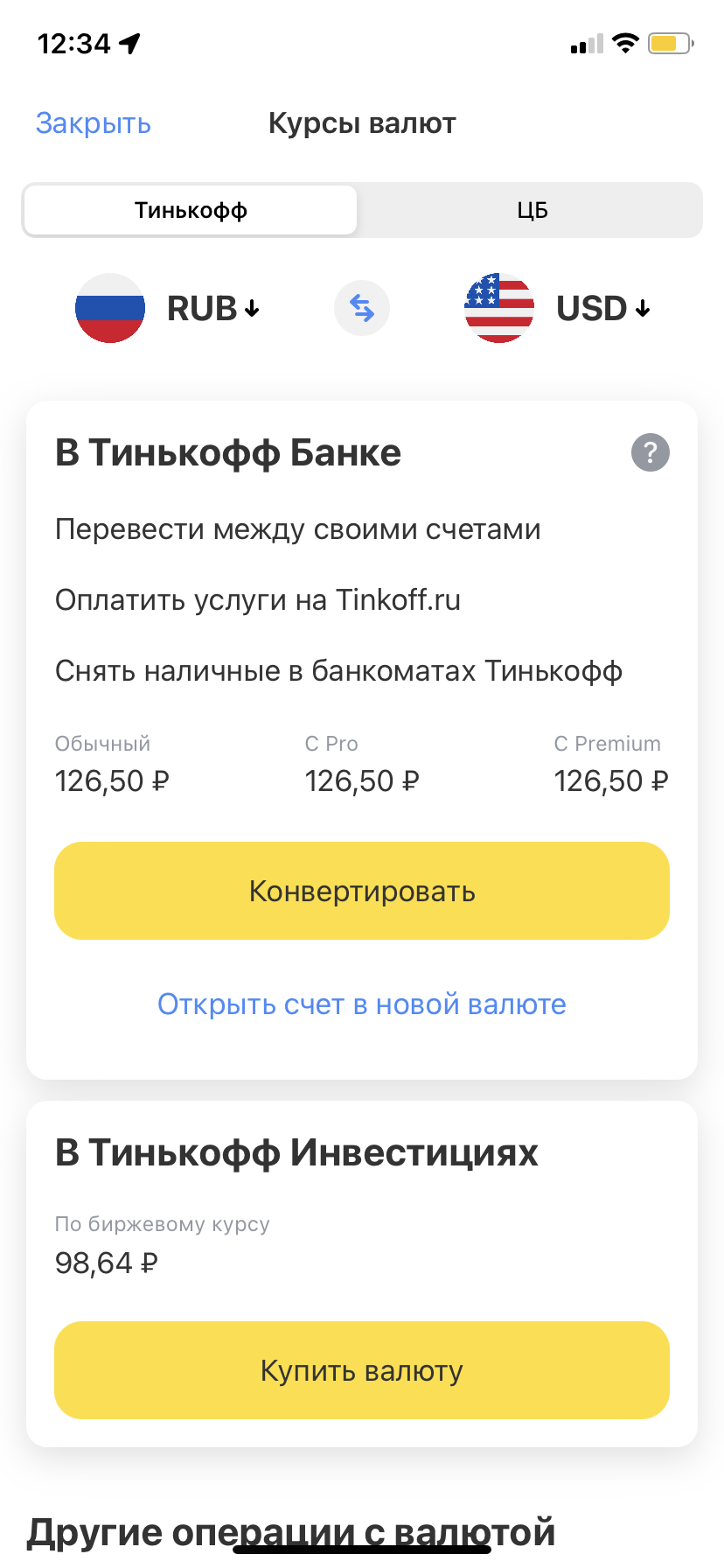Viewport: 724px width, 1568px height.
Task: Open the USD currency picker
Action: 602,308
